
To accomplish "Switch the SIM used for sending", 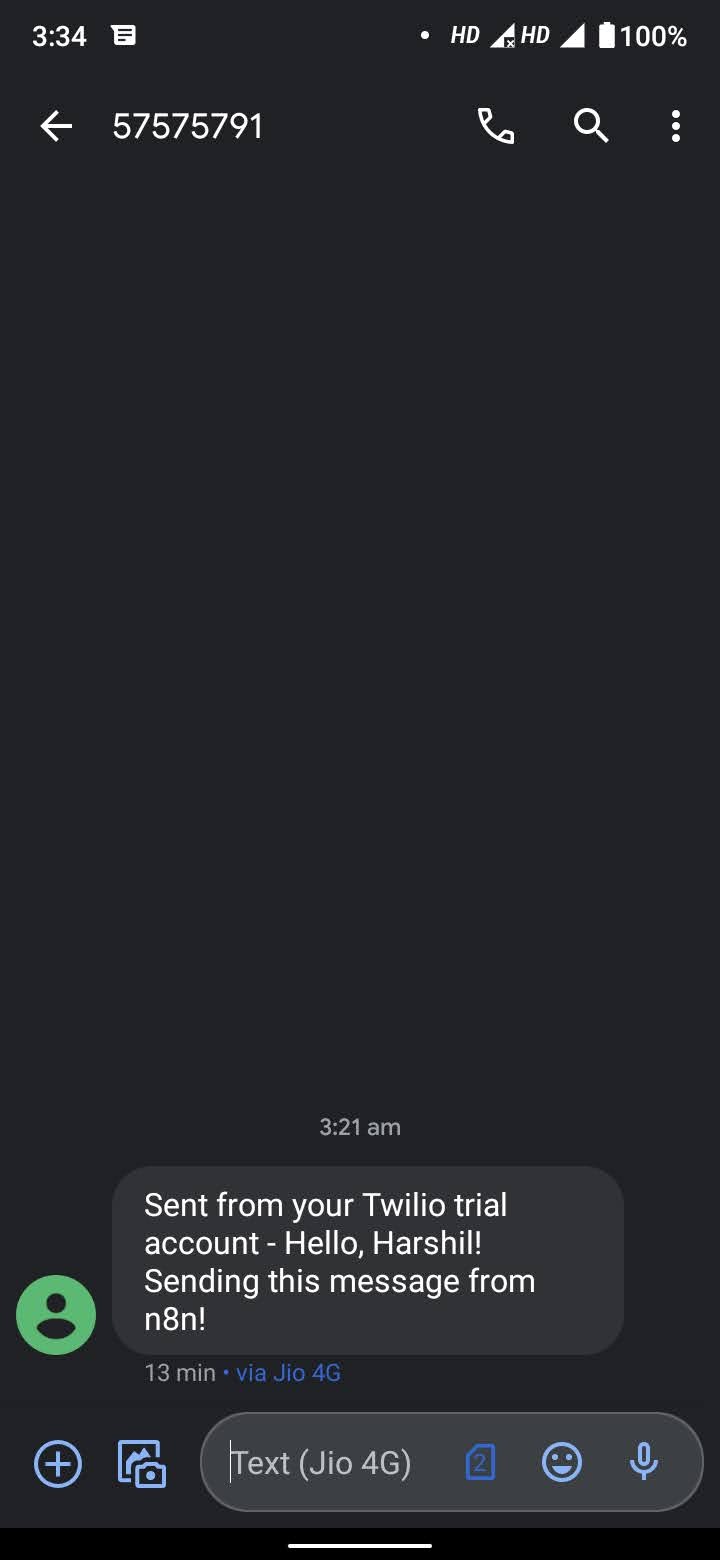I will [x=481, y=1464].
